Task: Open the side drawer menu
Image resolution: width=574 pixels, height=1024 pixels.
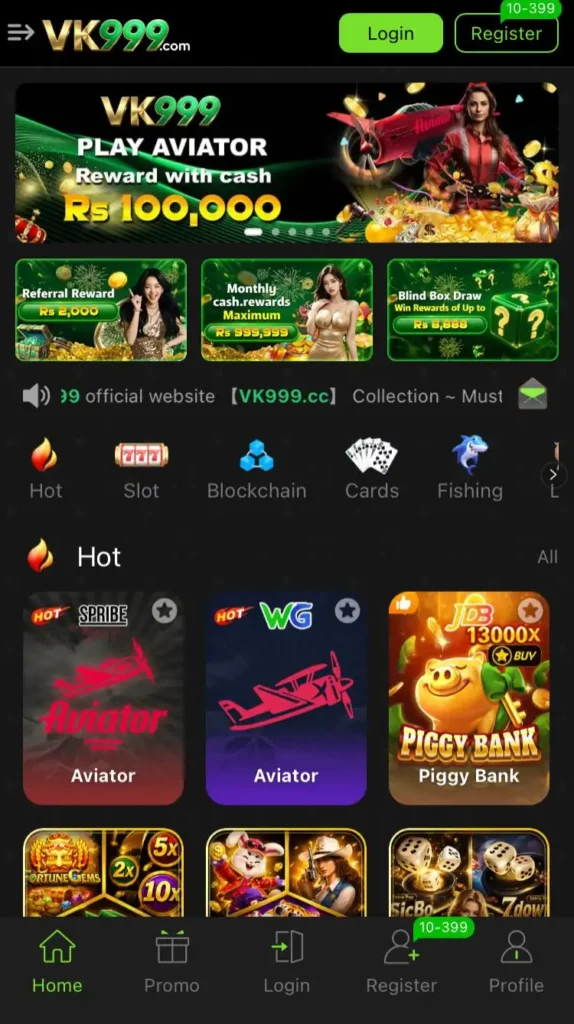Action: [x=20, y=32]
